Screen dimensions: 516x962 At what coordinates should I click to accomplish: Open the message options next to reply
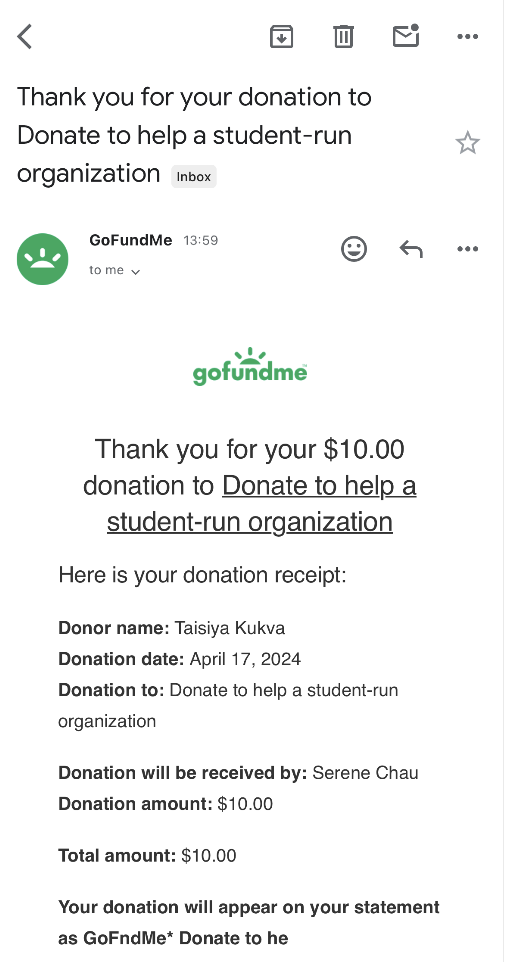coord(468,249)
